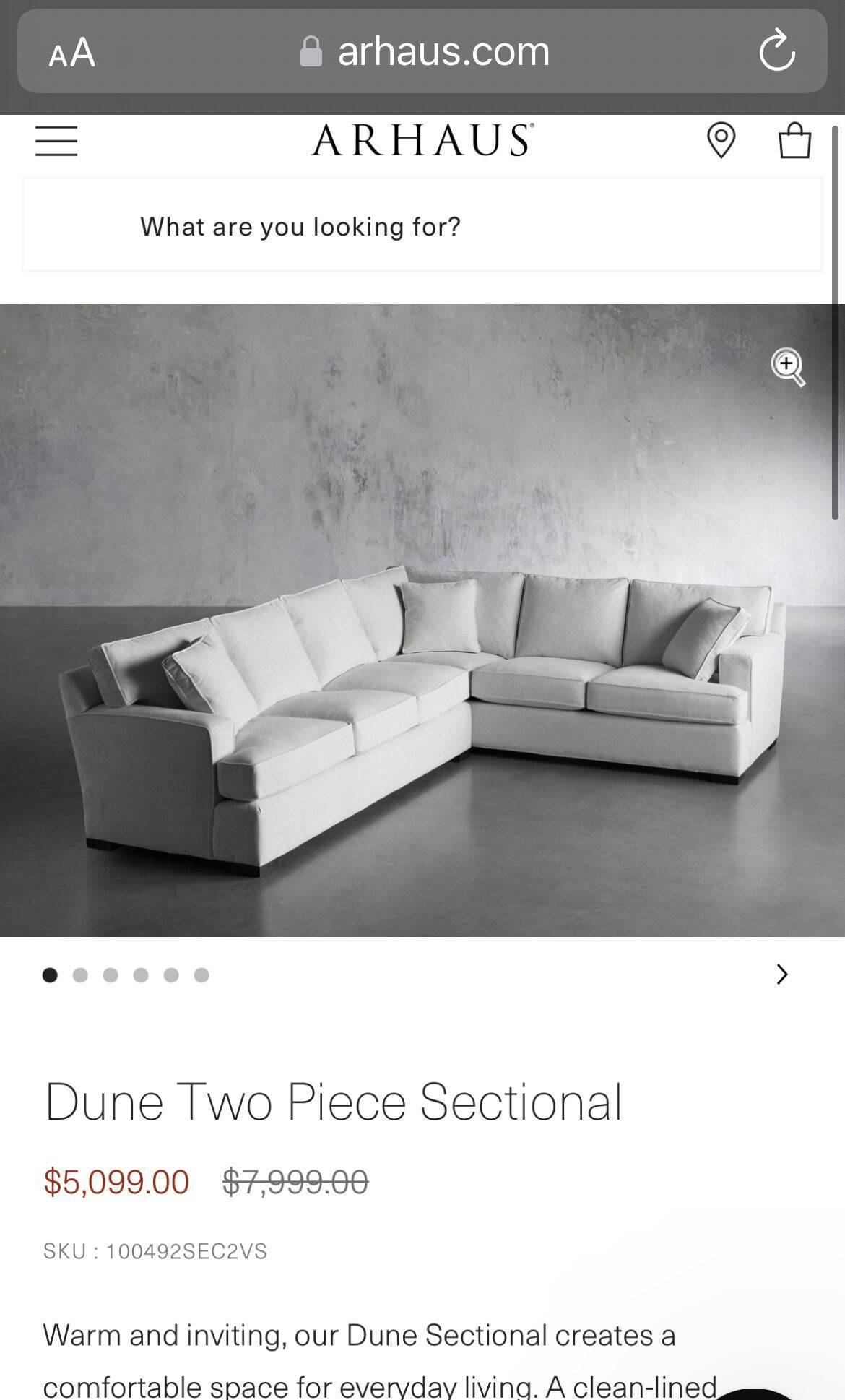Open the AA text size controls
Image resolution: width=845 pixels, height=1400 pixels.
72,51
